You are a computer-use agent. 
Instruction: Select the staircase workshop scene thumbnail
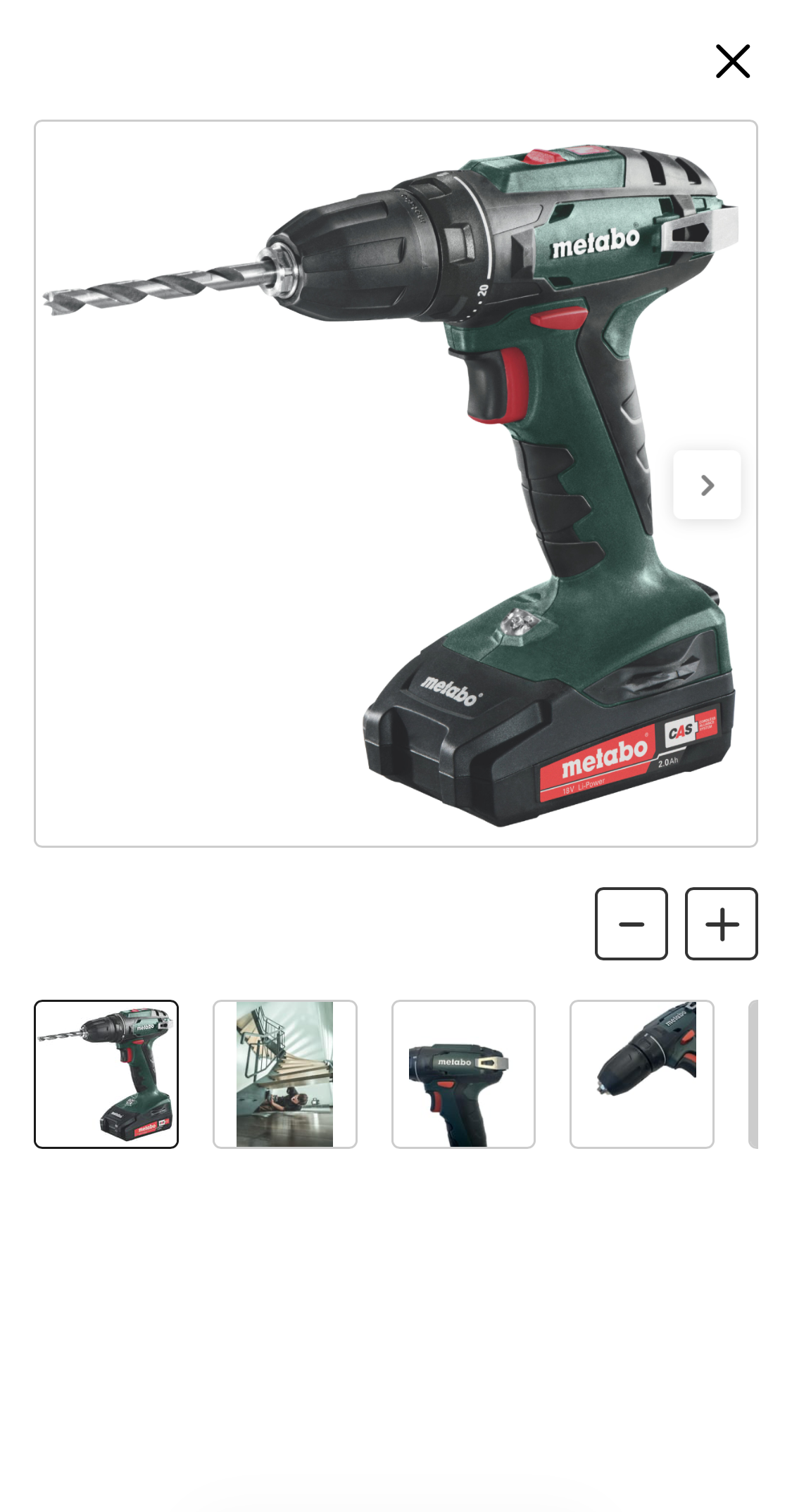click(x=284, y=1074)
